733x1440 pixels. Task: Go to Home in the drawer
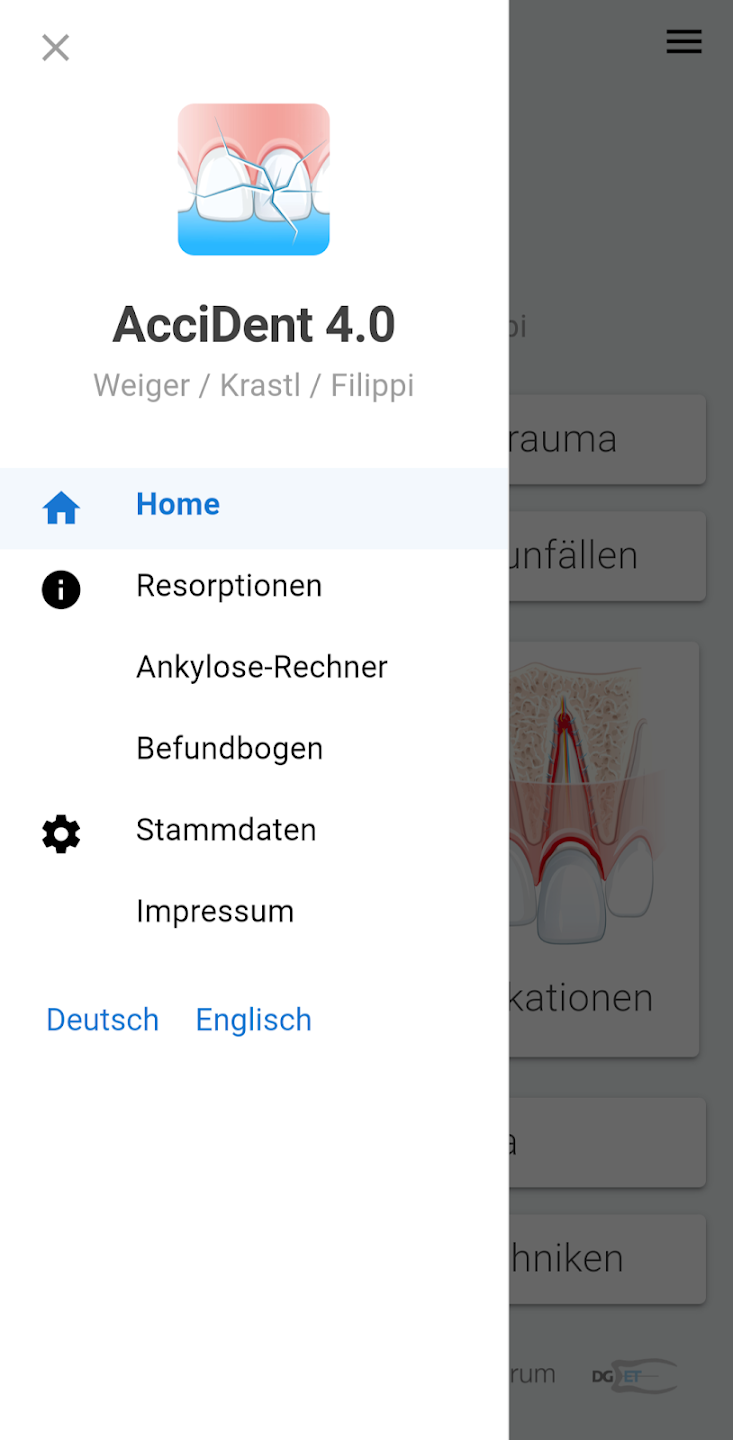[178, 505]
